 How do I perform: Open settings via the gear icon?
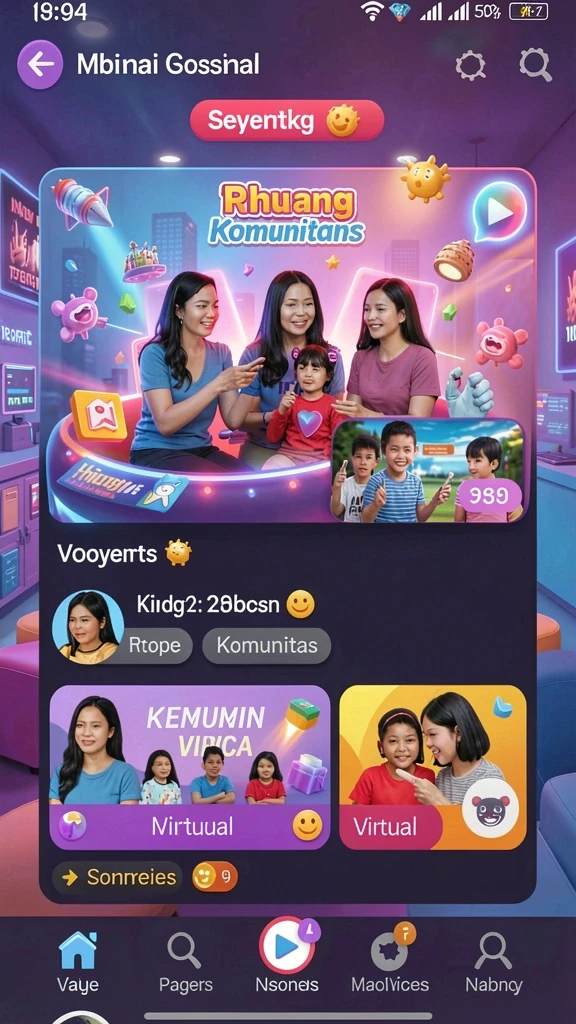(x=470, y=65)
